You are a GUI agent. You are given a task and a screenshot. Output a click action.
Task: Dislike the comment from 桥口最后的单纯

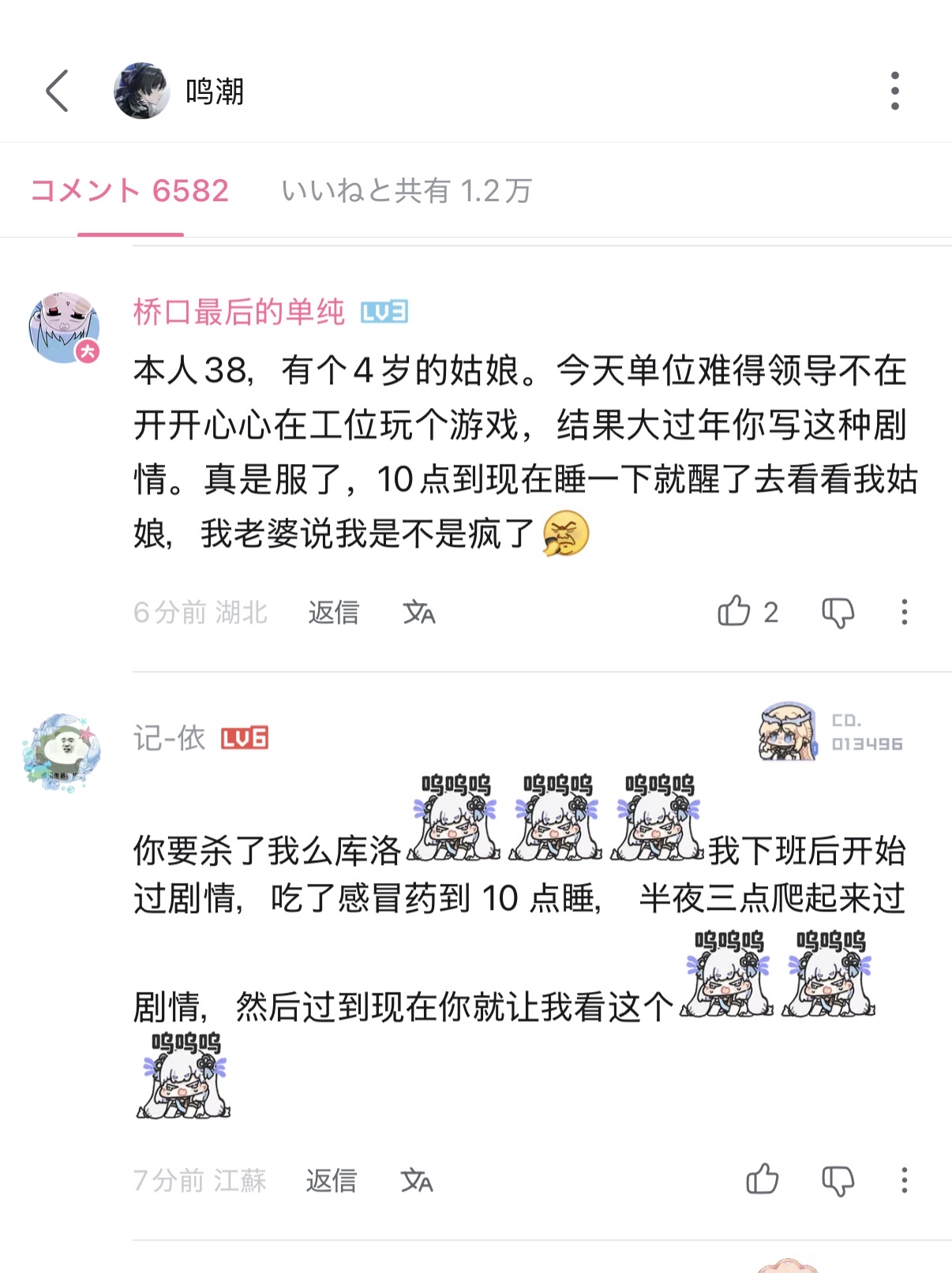click(838, 612)
